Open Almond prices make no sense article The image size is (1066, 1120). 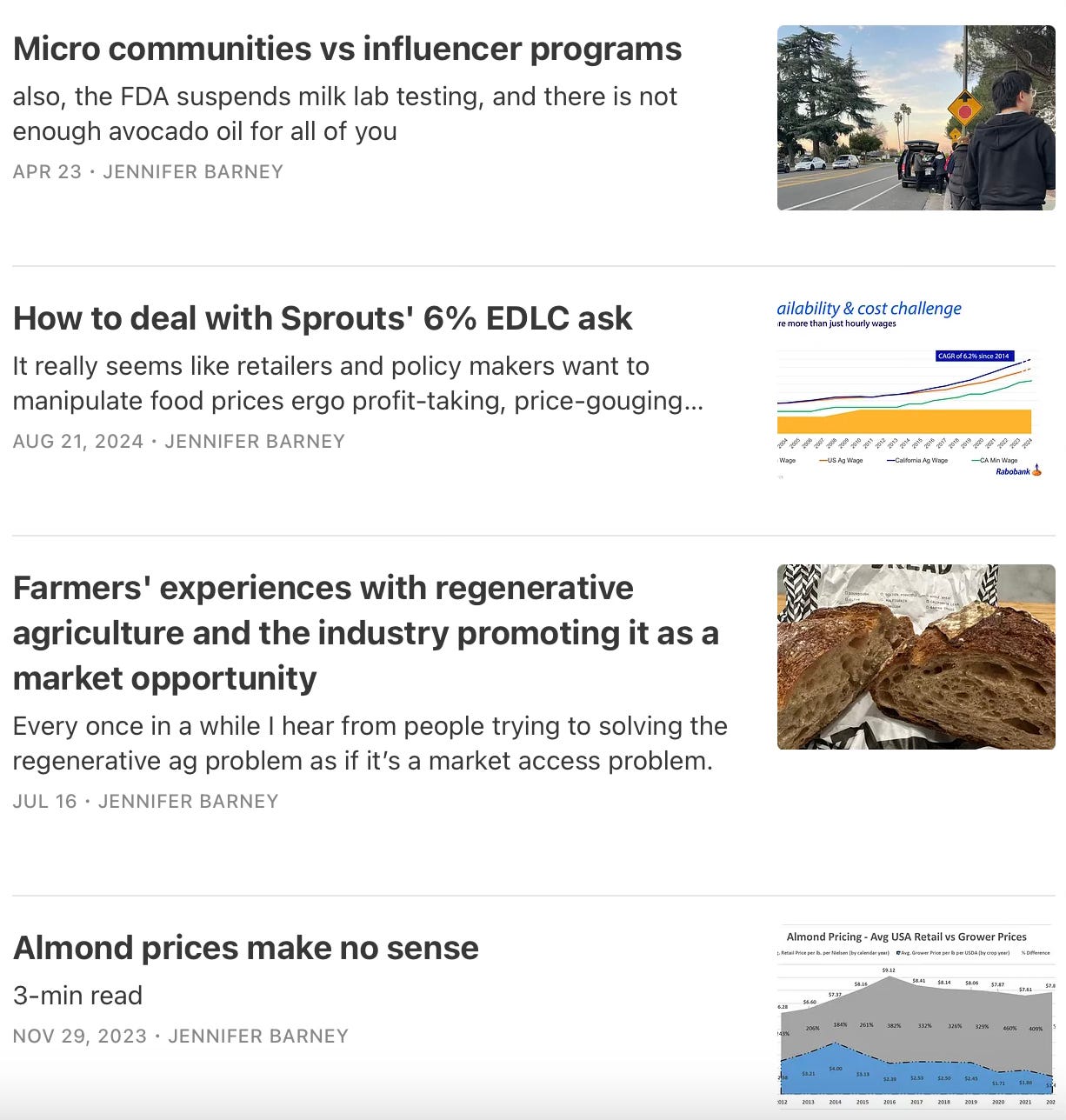(246, 948)
